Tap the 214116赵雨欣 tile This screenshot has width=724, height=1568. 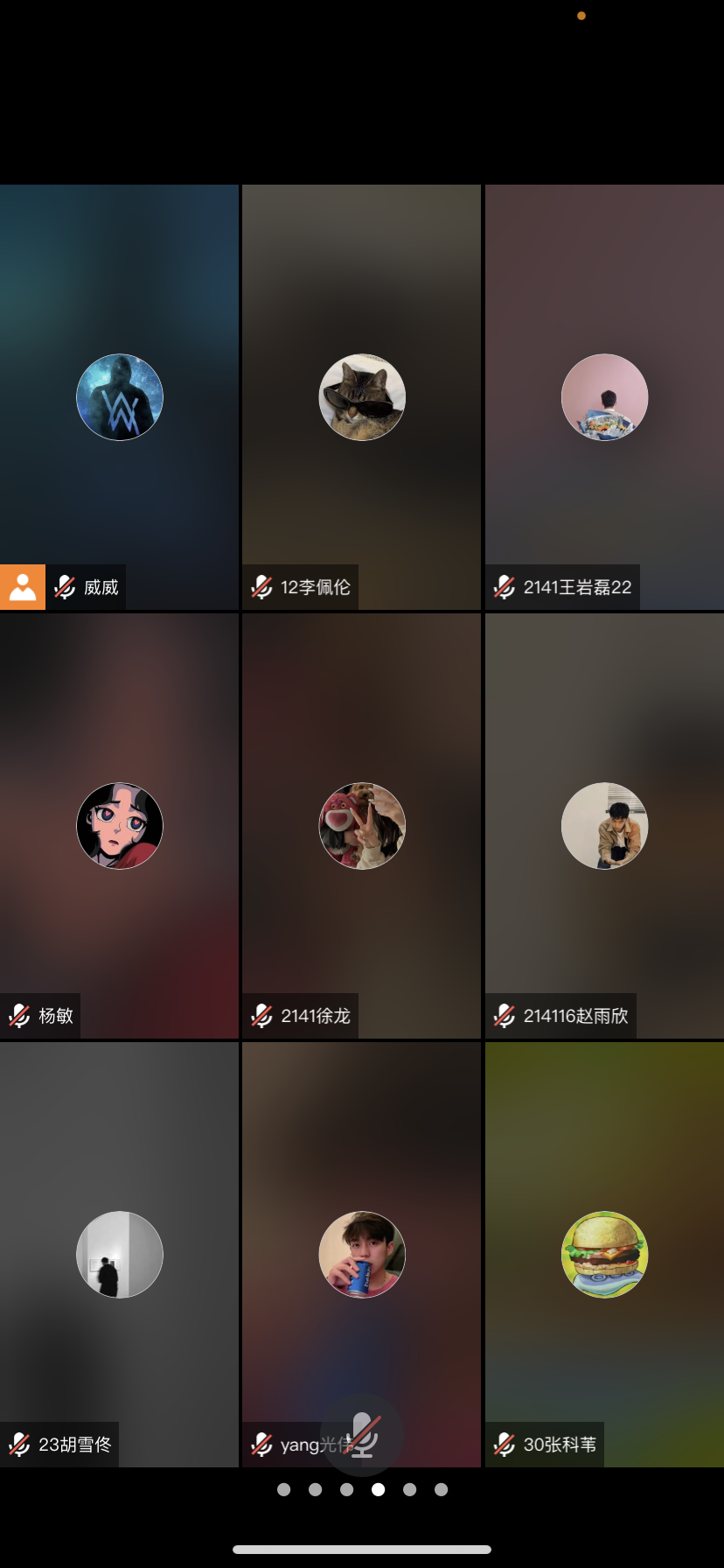click(604, 826)
